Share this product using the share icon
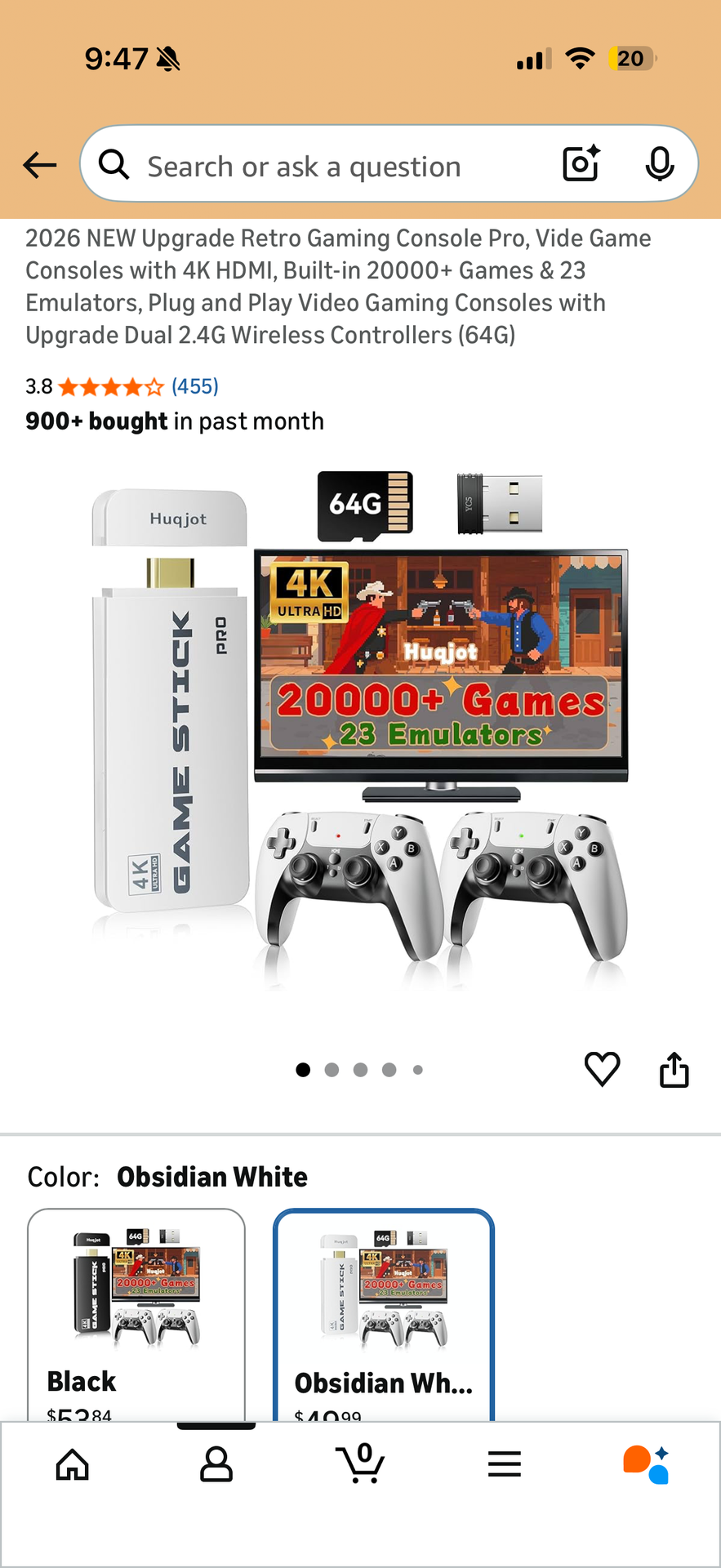Viewport: 721px width, 1568px height. pyautogui.click(x=673, y=1068)
